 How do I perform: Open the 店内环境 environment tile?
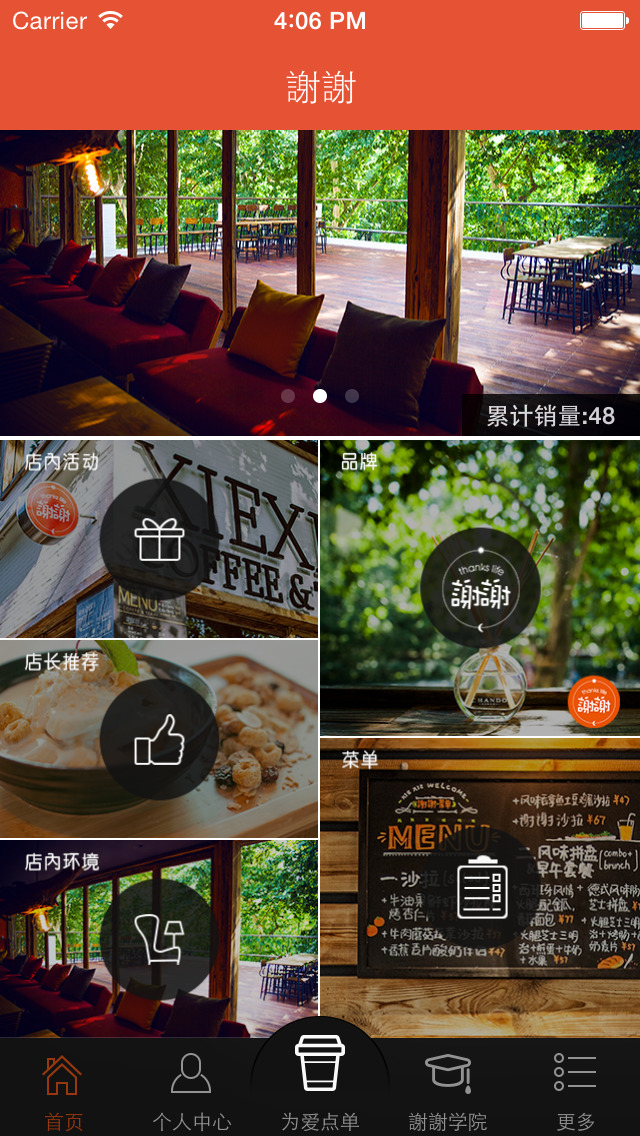click(159, 938)
